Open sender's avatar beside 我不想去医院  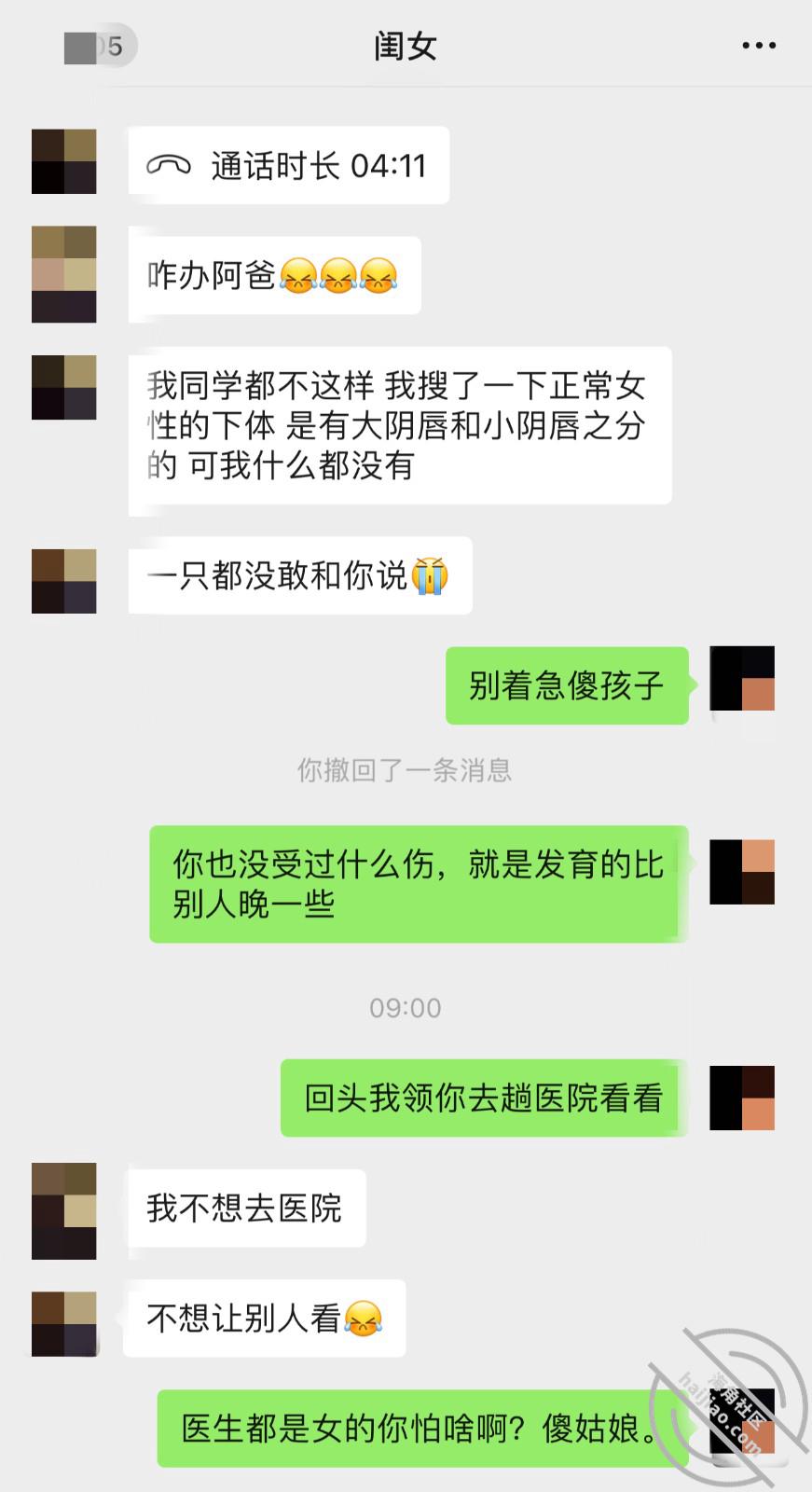point(64,1210)
